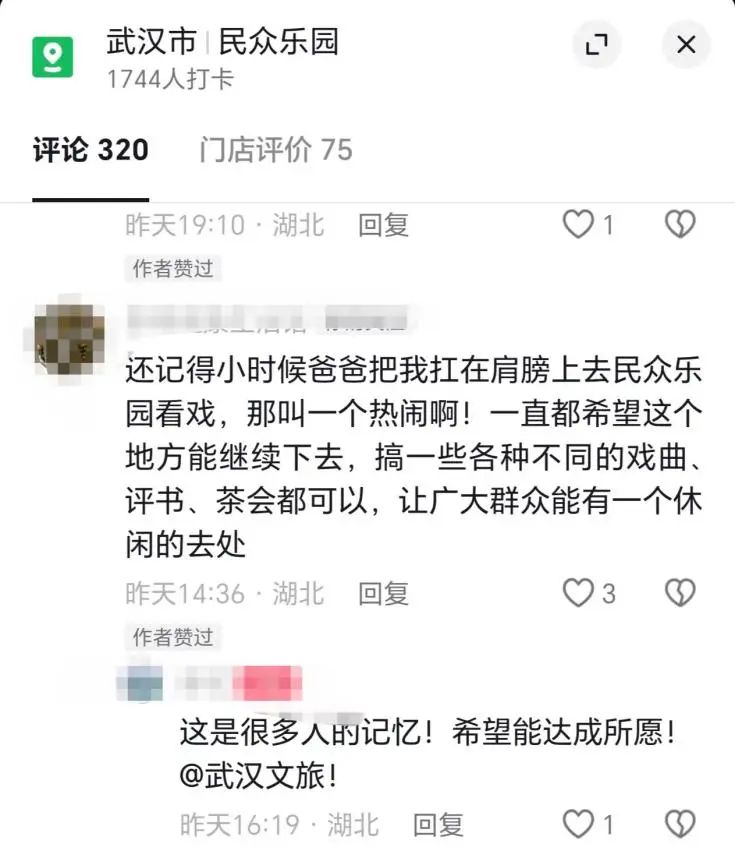Reply to the comment posted 昨天16:19
This screenshot has width=735, height=858.
438,825
